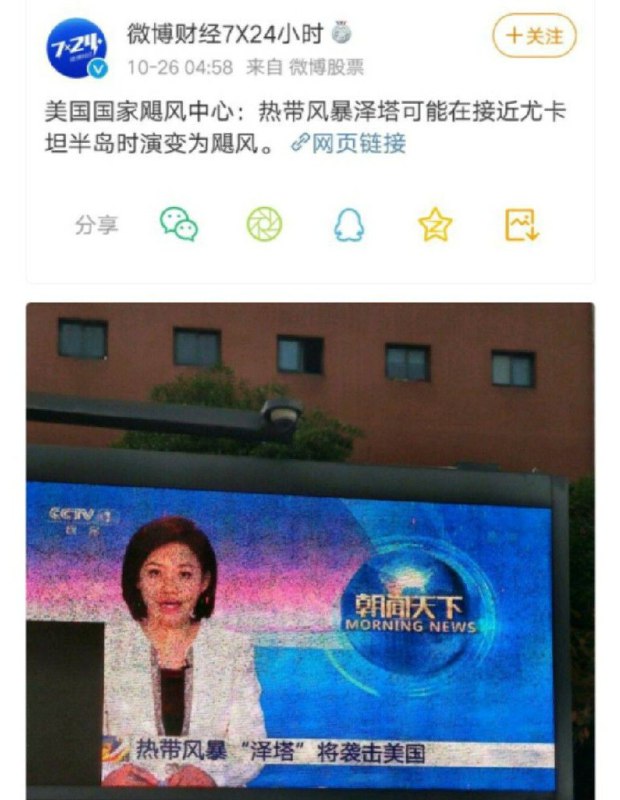
Task: Open the 网页链接 link in the post
Action: click(348, 143)
